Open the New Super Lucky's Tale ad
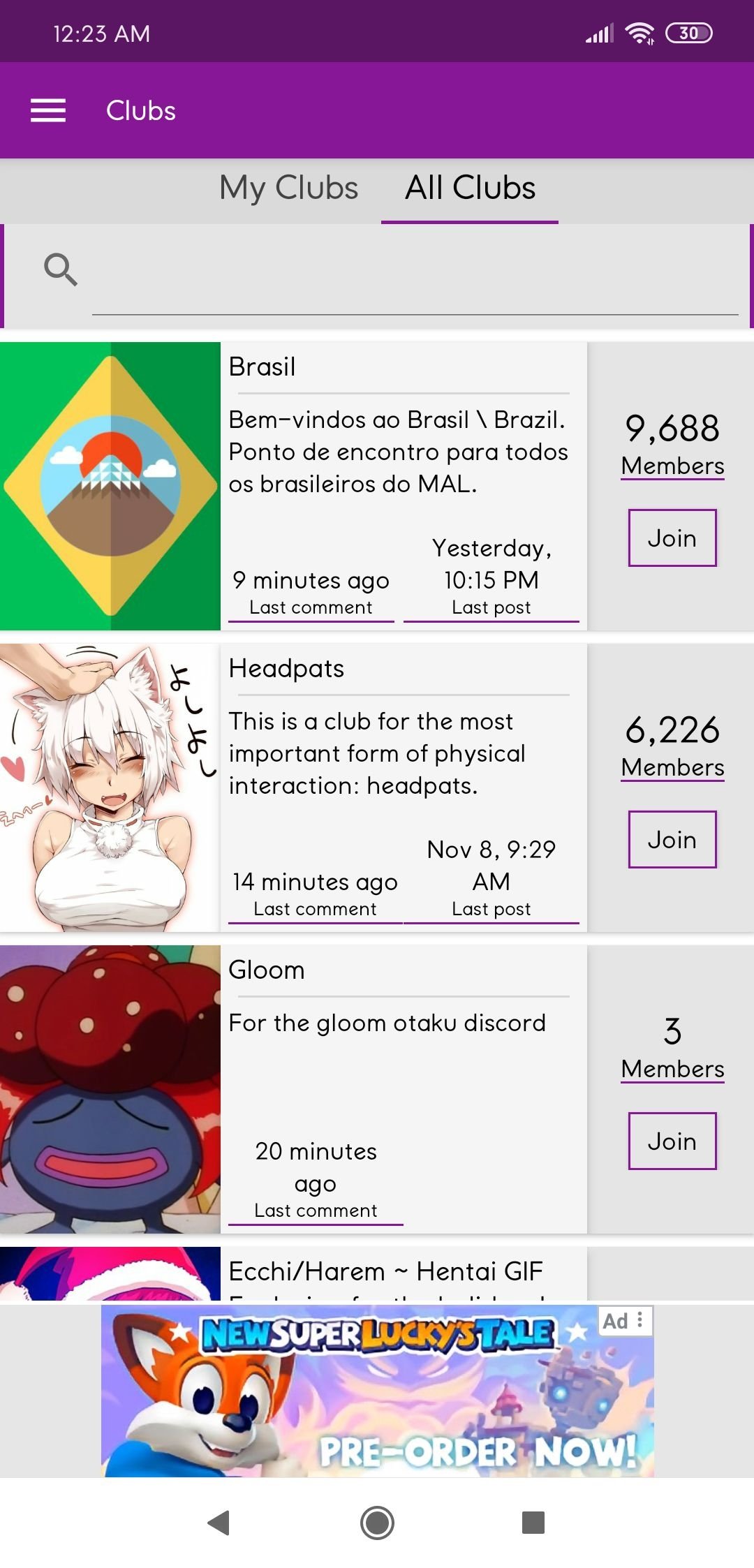Image resolution: width=754 pixels, height=1568 pixels. pyautogui.click(x=378, y=1391)
